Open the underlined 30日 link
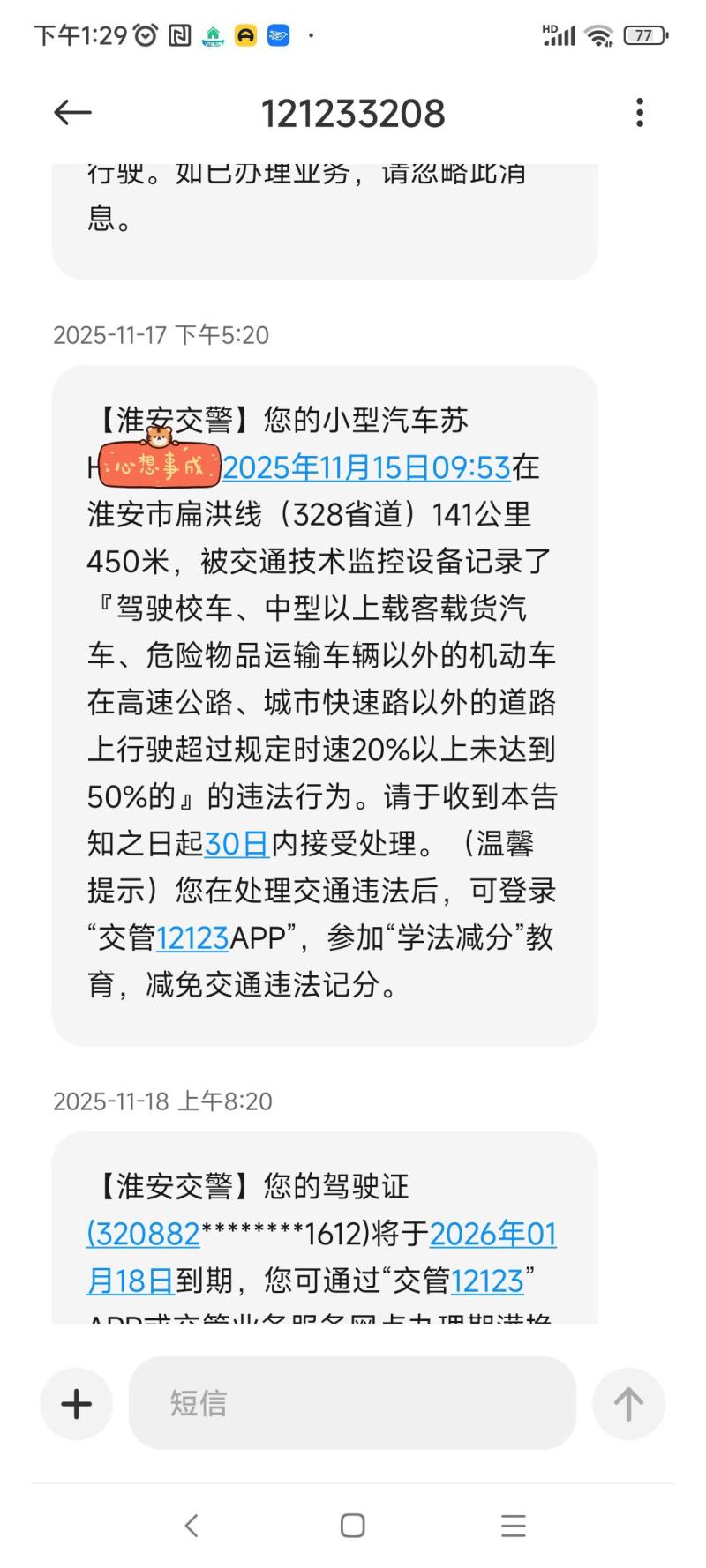Viewport: 706px width, 1568px height. (x=237, y=844)
